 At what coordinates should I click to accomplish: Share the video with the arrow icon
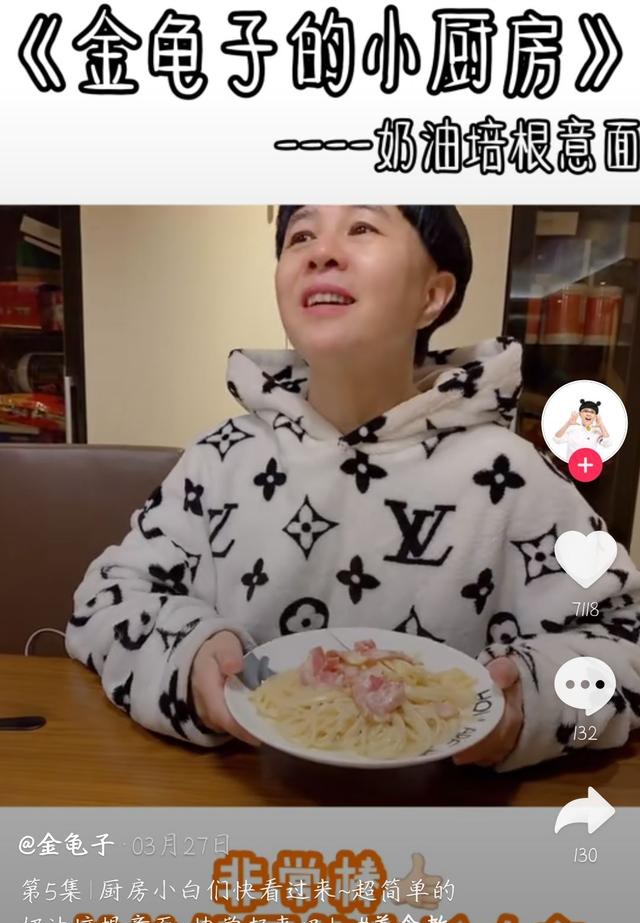tap(585, 811)
